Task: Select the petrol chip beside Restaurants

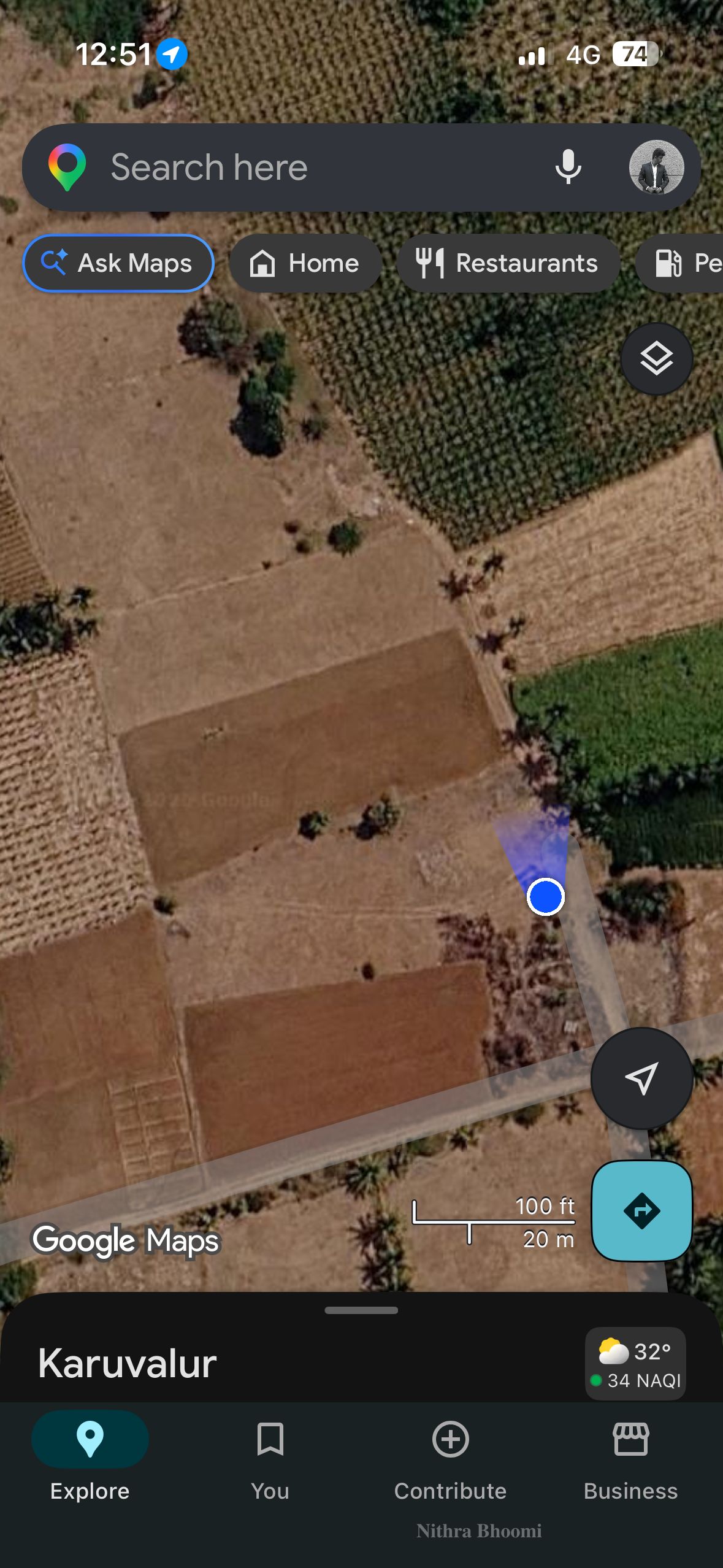Action: point(681,263)
